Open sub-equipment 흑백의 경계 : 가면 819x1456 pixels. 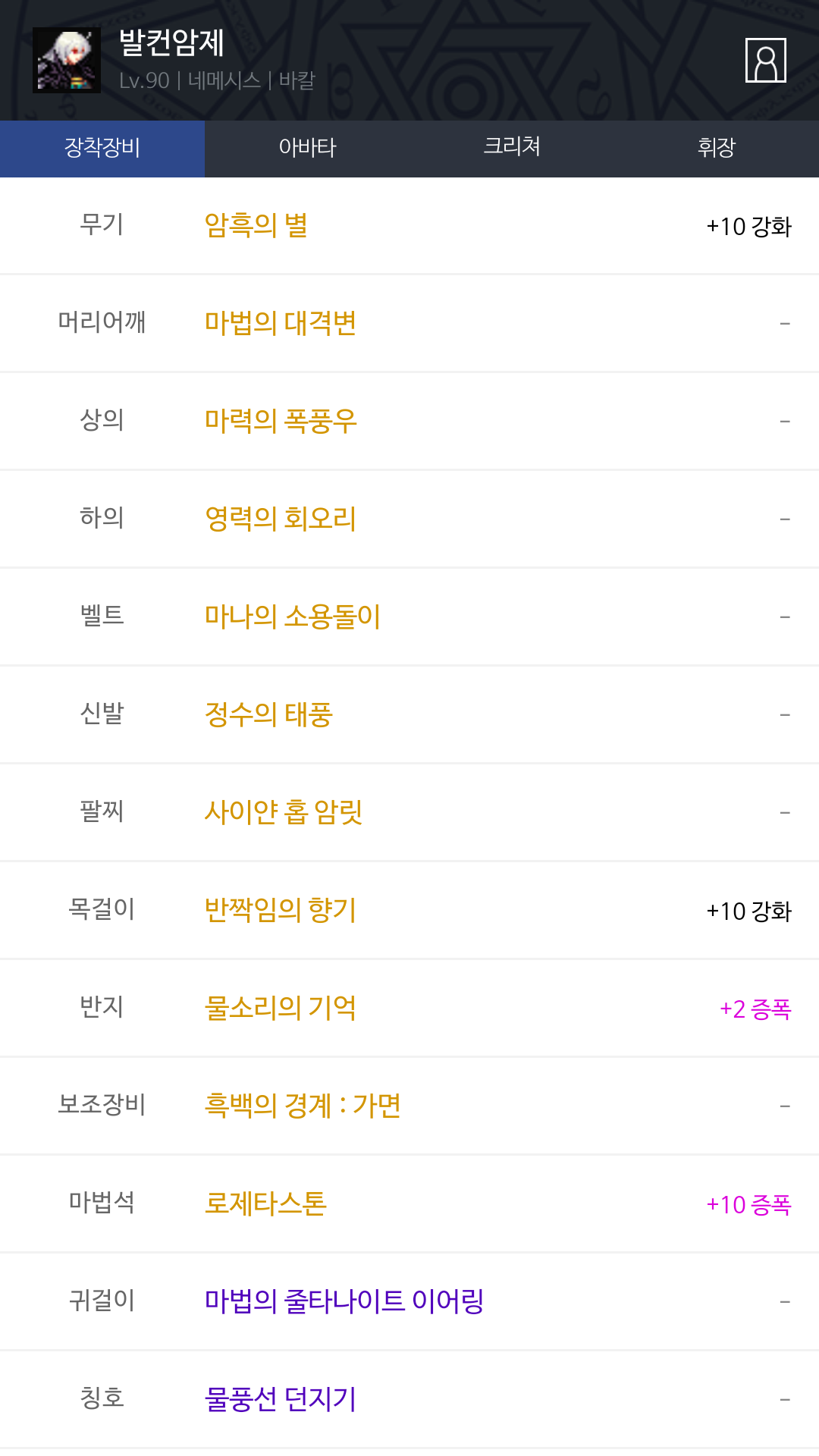[x=303, y=1106]
